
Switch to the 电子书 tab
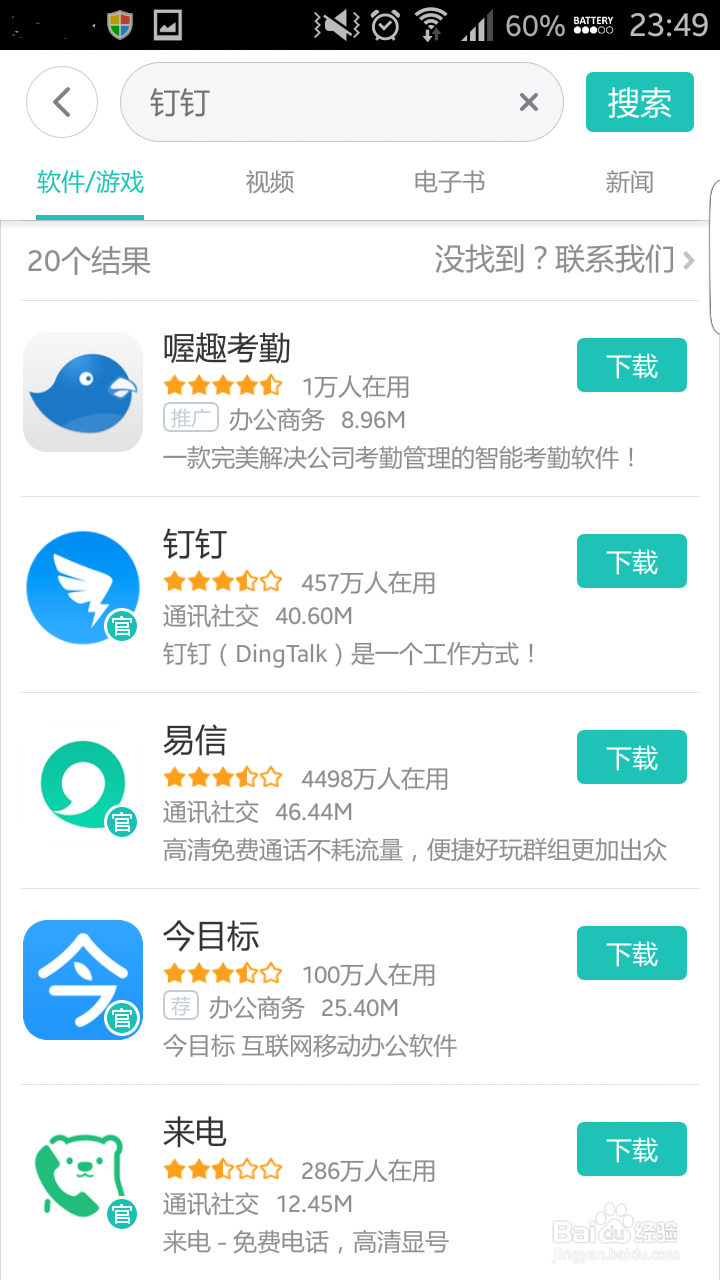click(x=450, y=182)
